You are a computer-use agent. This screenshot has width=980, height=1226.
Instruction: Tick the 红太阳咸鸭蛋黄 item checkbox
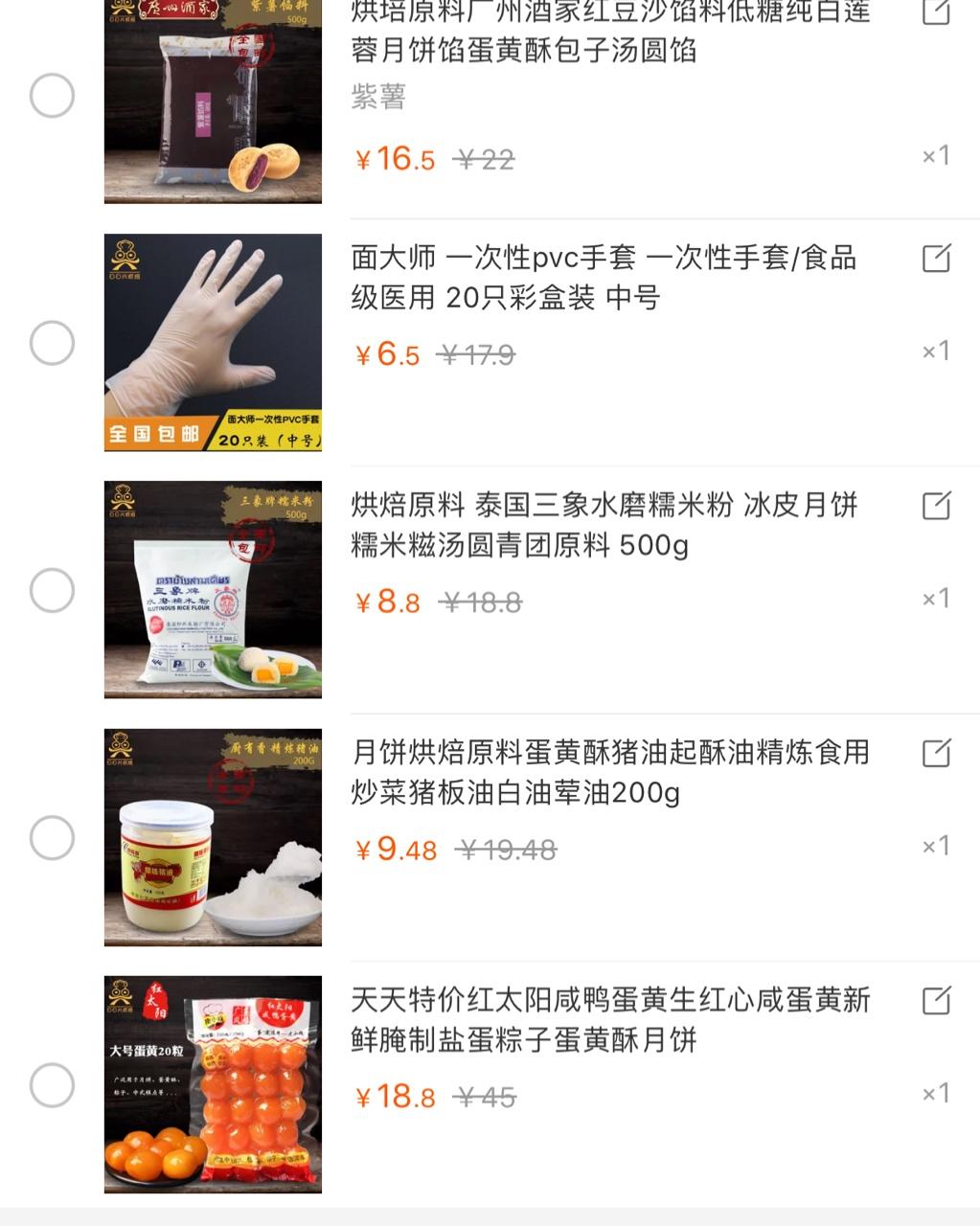click(53, 1084)
